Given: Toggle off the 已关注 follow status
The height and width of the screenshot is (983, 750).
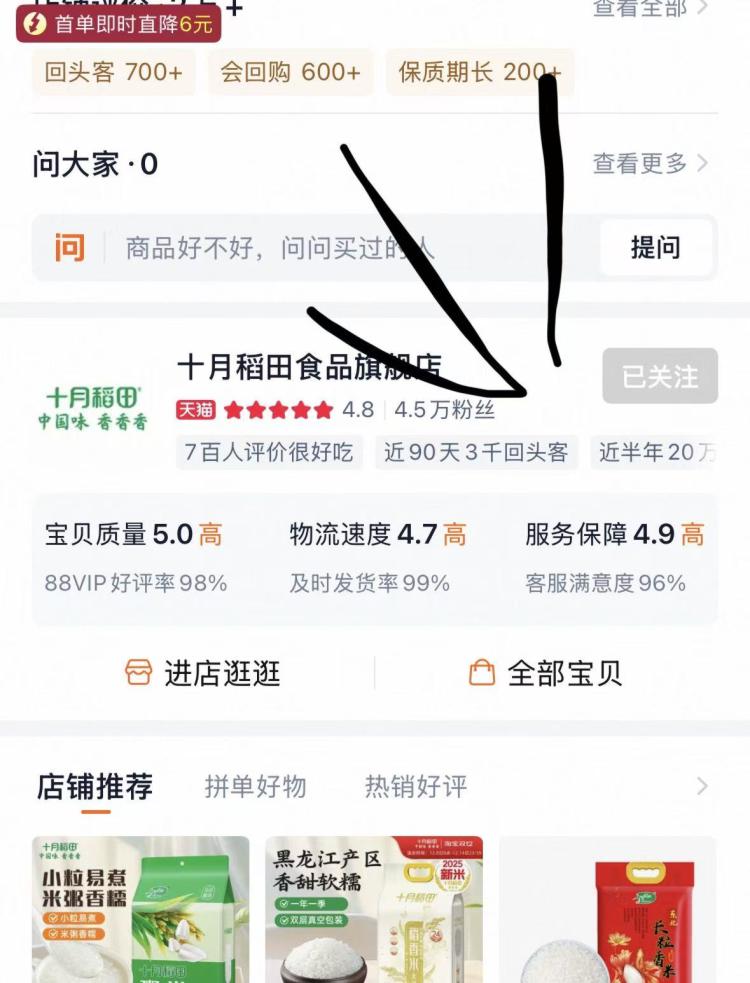Looking at the screenshot, I should (x=660, y=376).
